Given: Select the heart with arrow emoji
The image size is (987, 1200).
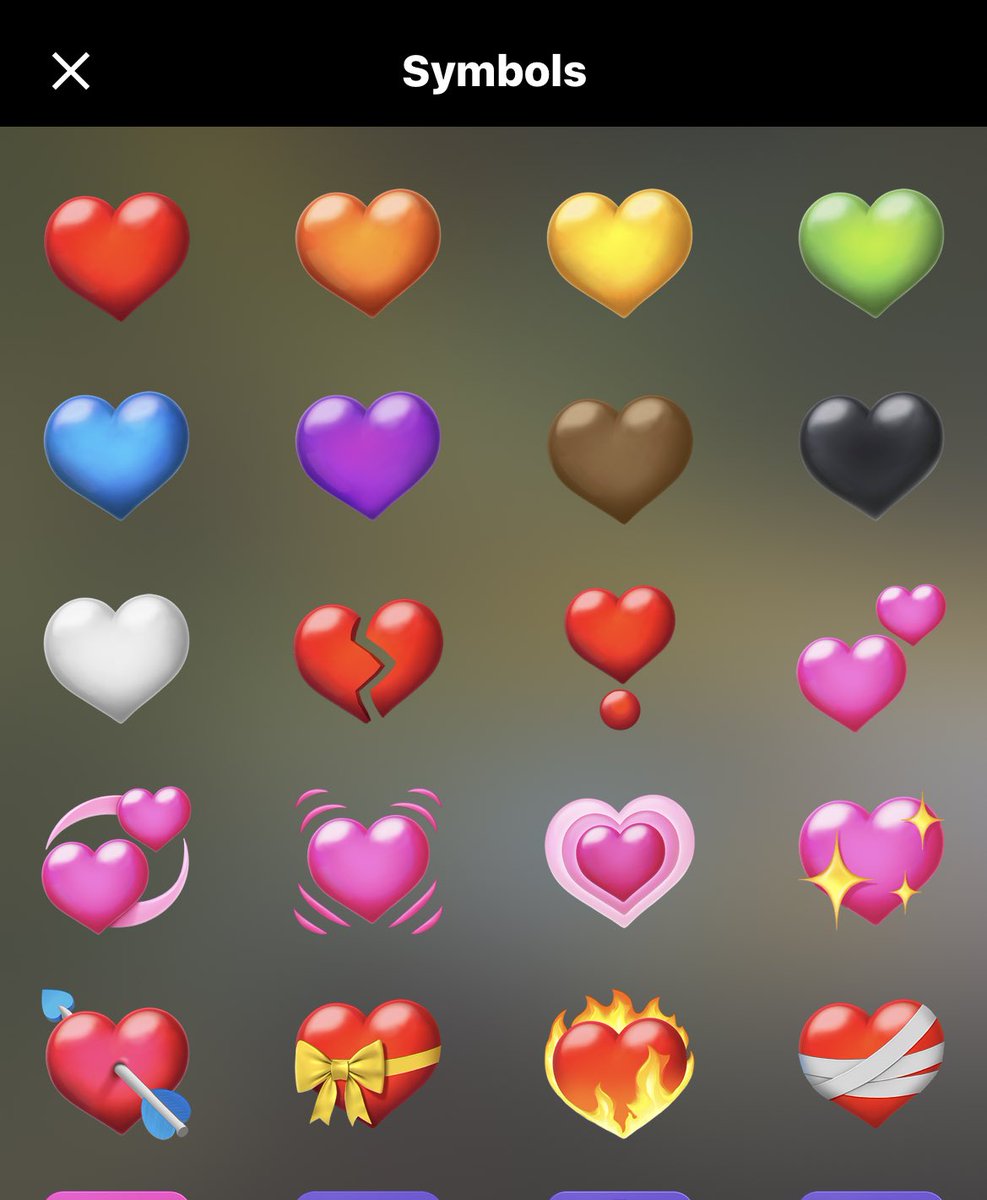Looking at the screenshot, I should click(x=117, y=1064).
